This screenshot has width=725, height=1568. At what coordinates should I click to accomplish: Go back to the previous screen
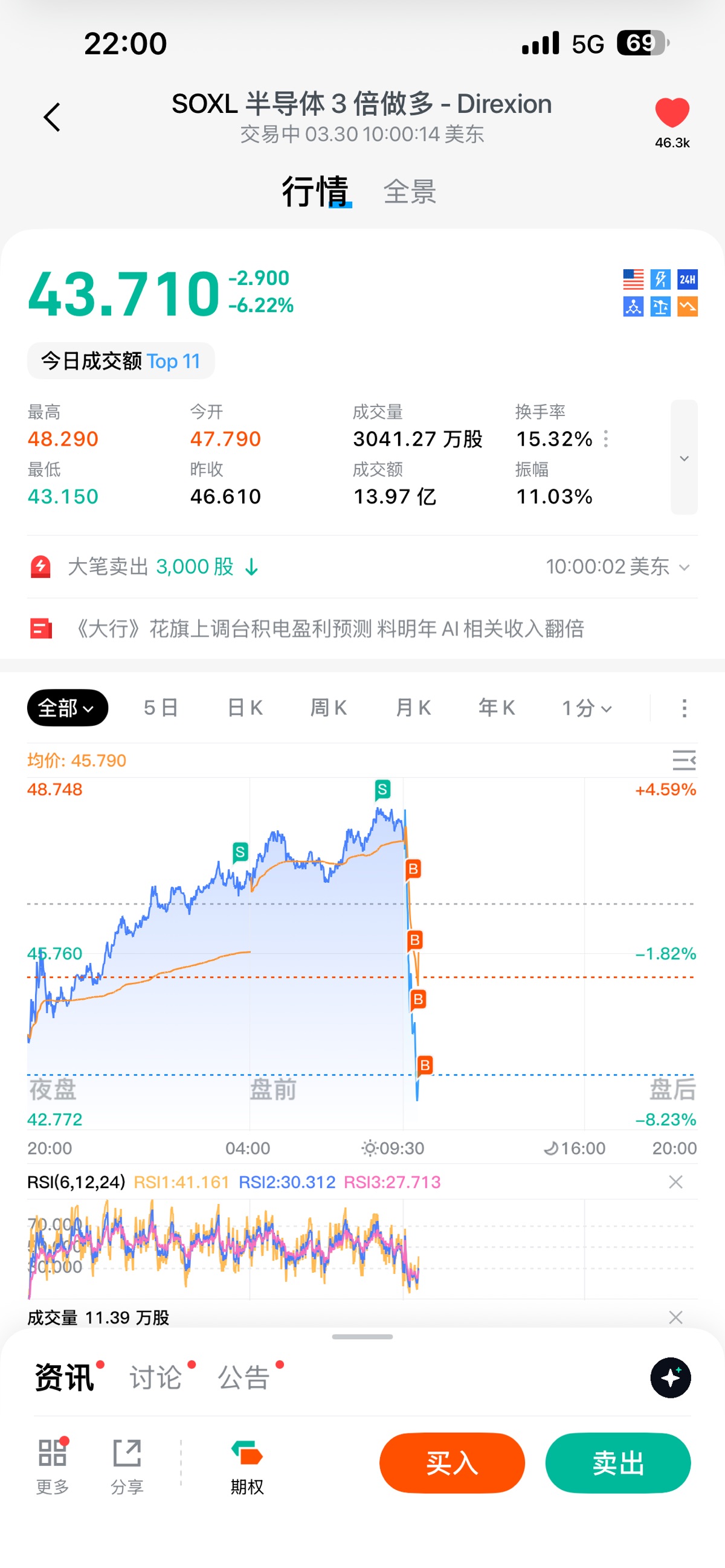click(x=53, y=117)
